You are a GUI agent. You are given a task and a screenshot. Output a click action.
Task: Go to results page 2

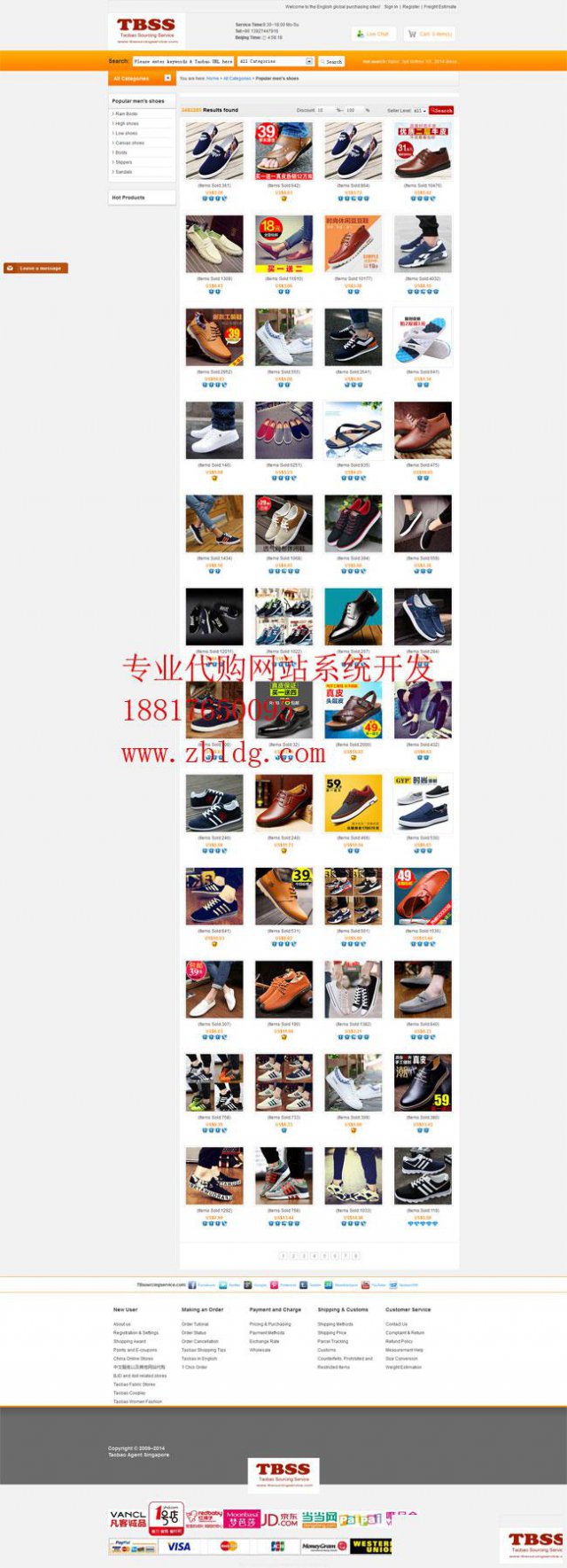pos(293,1256)
